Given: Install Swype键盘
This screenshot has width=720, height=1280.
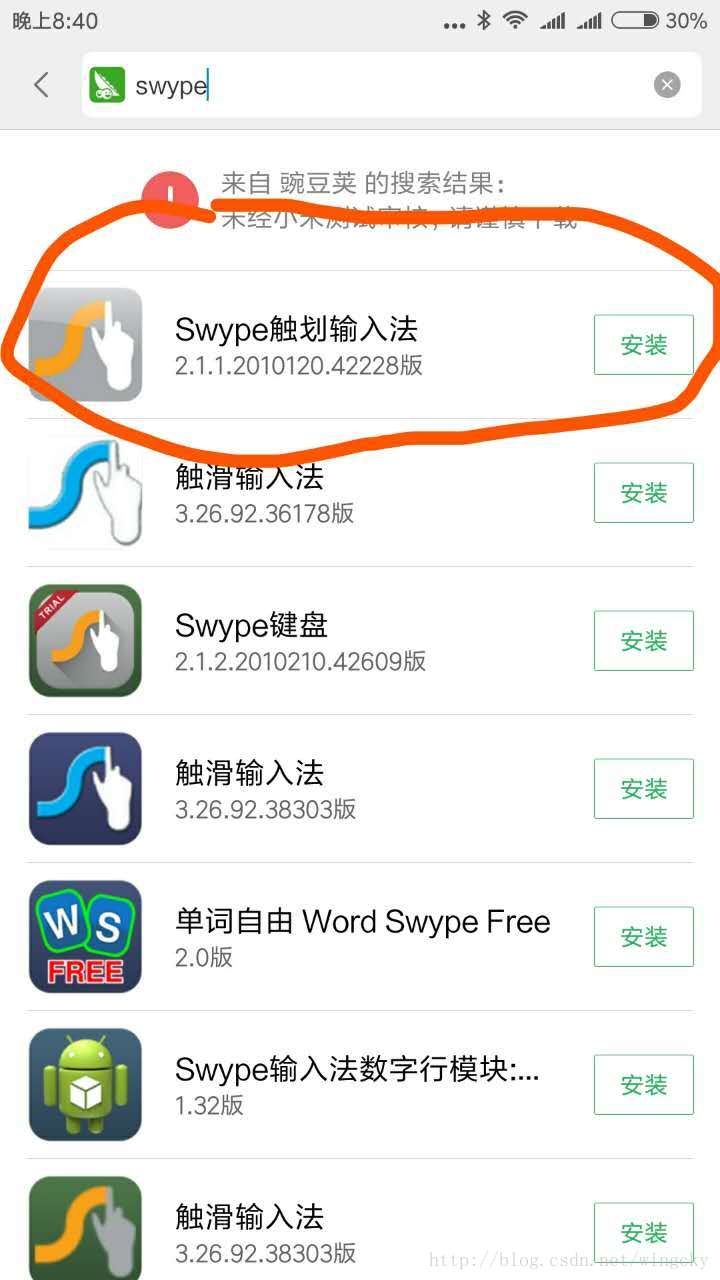Looking at the screenshot, I should (x=643, y=641).
